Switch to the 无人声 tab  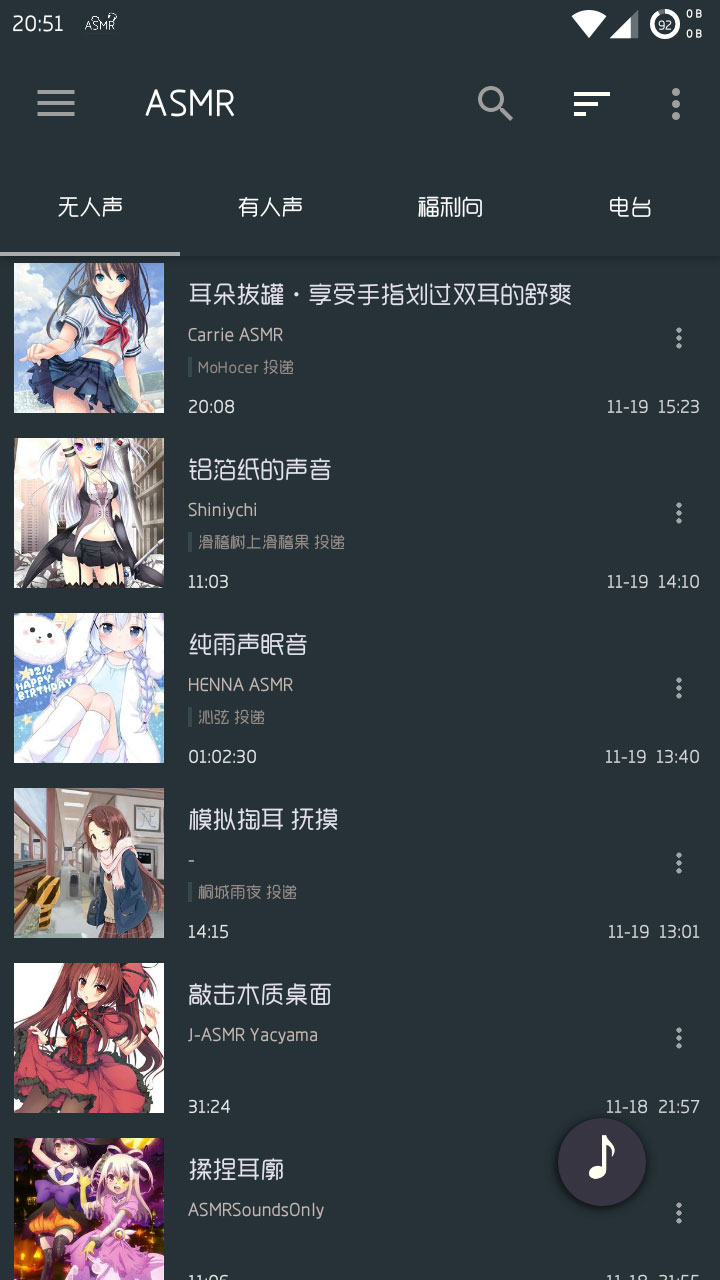[x=90, y=207]
